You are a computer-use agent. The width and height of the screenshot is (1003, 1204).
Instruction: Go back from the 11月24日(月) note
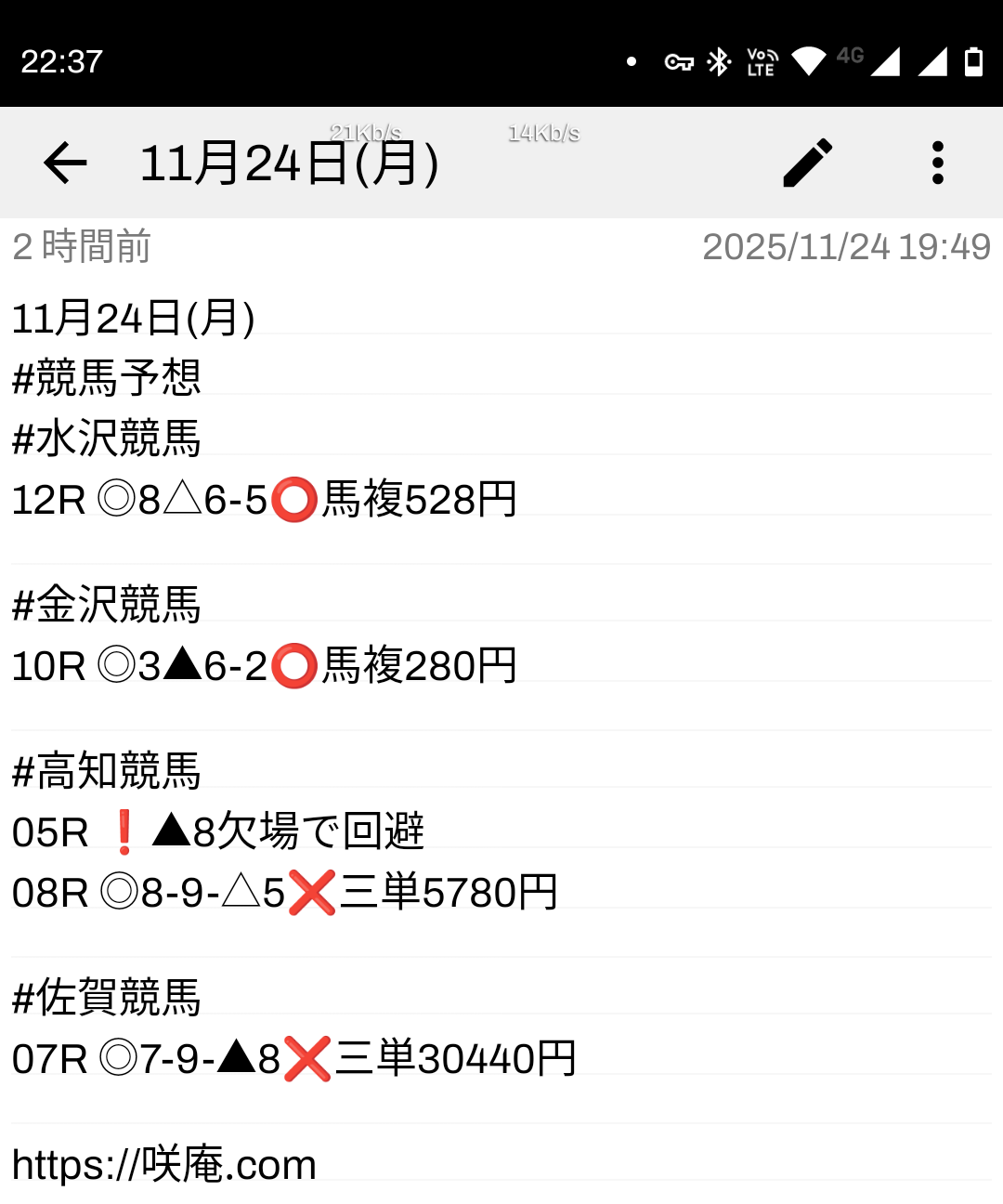[x=65, y=164]
